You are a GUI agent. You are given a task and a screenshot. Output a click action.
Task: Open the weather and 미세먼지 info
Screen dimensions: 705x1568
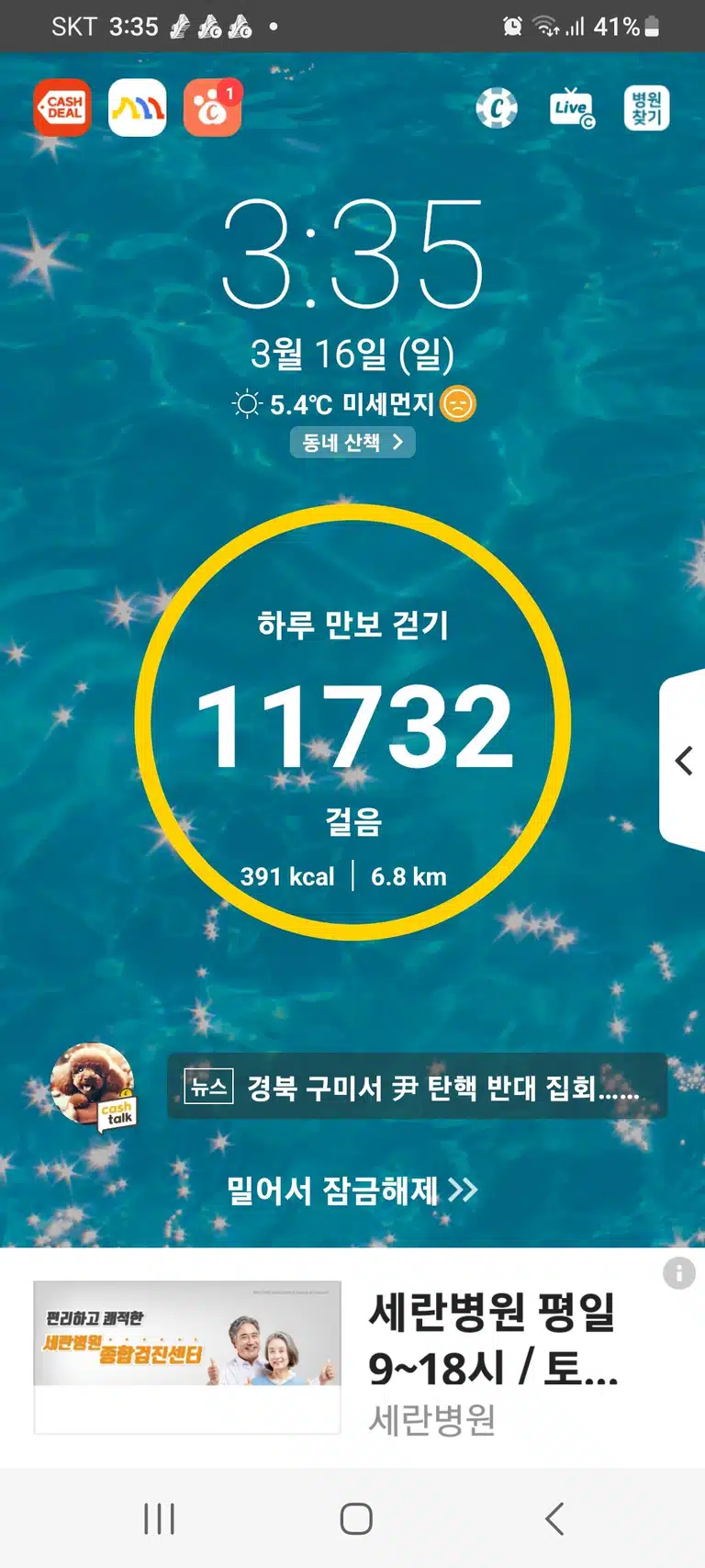[353, 404]
